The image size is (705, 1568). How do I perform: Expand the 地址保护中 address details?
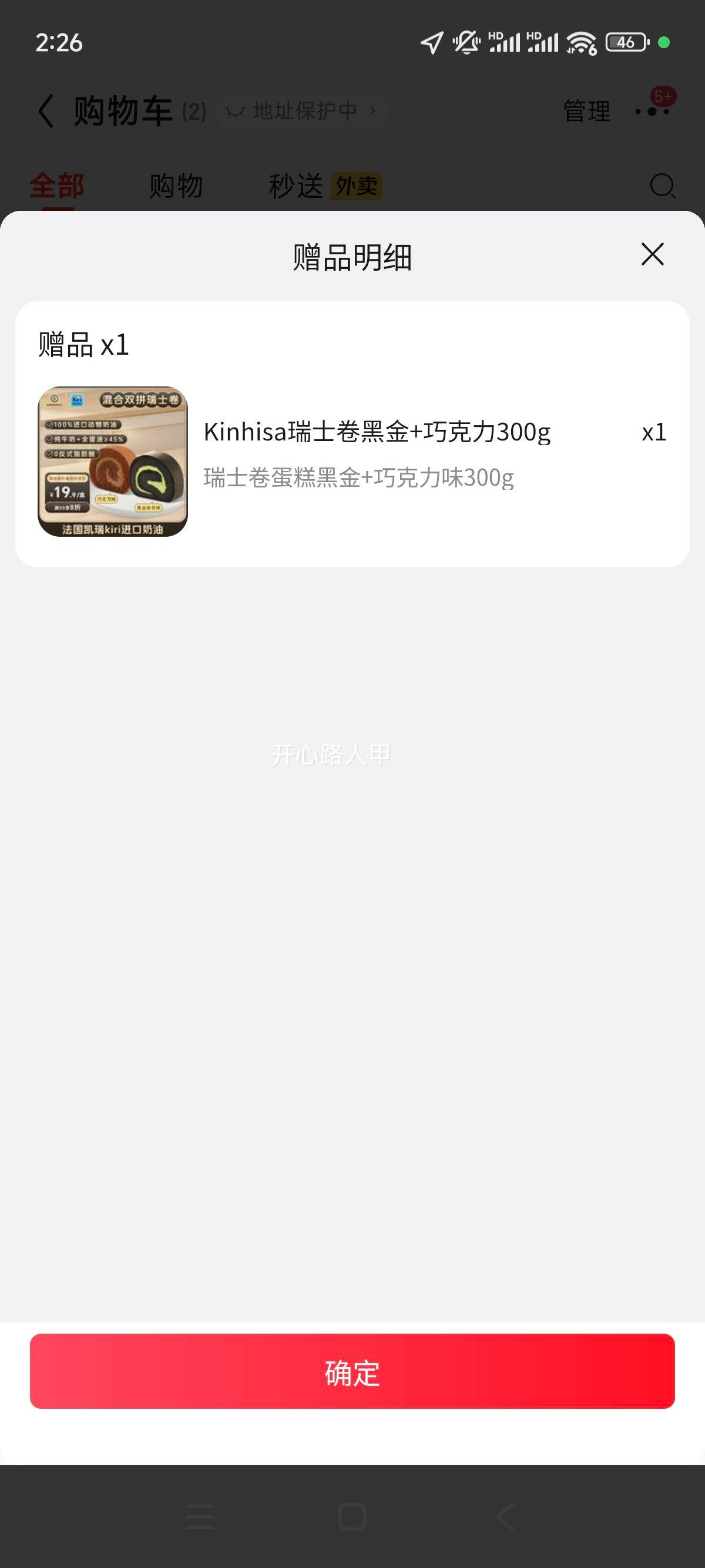306,111
